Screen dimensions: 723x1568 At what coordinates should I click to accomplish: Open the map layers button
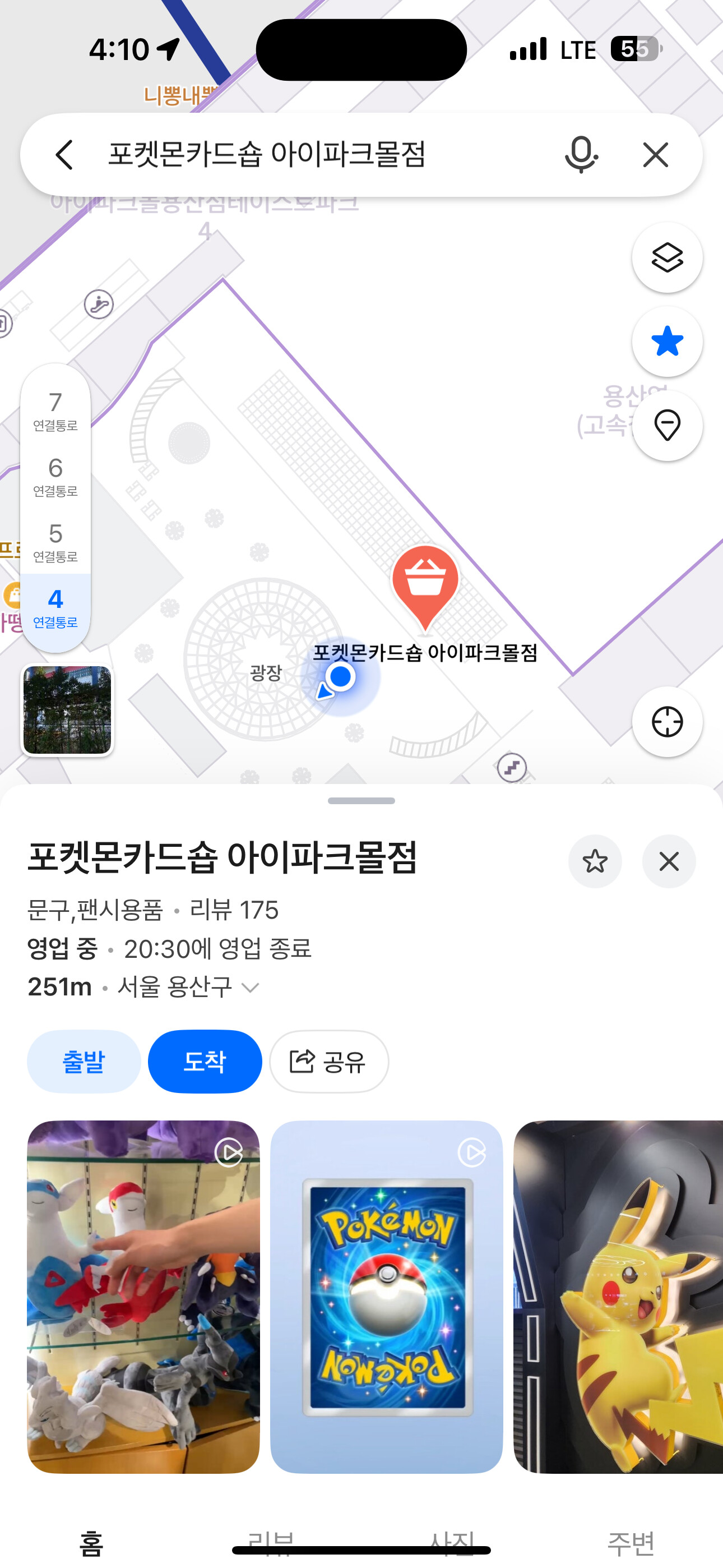pos(667,257)
